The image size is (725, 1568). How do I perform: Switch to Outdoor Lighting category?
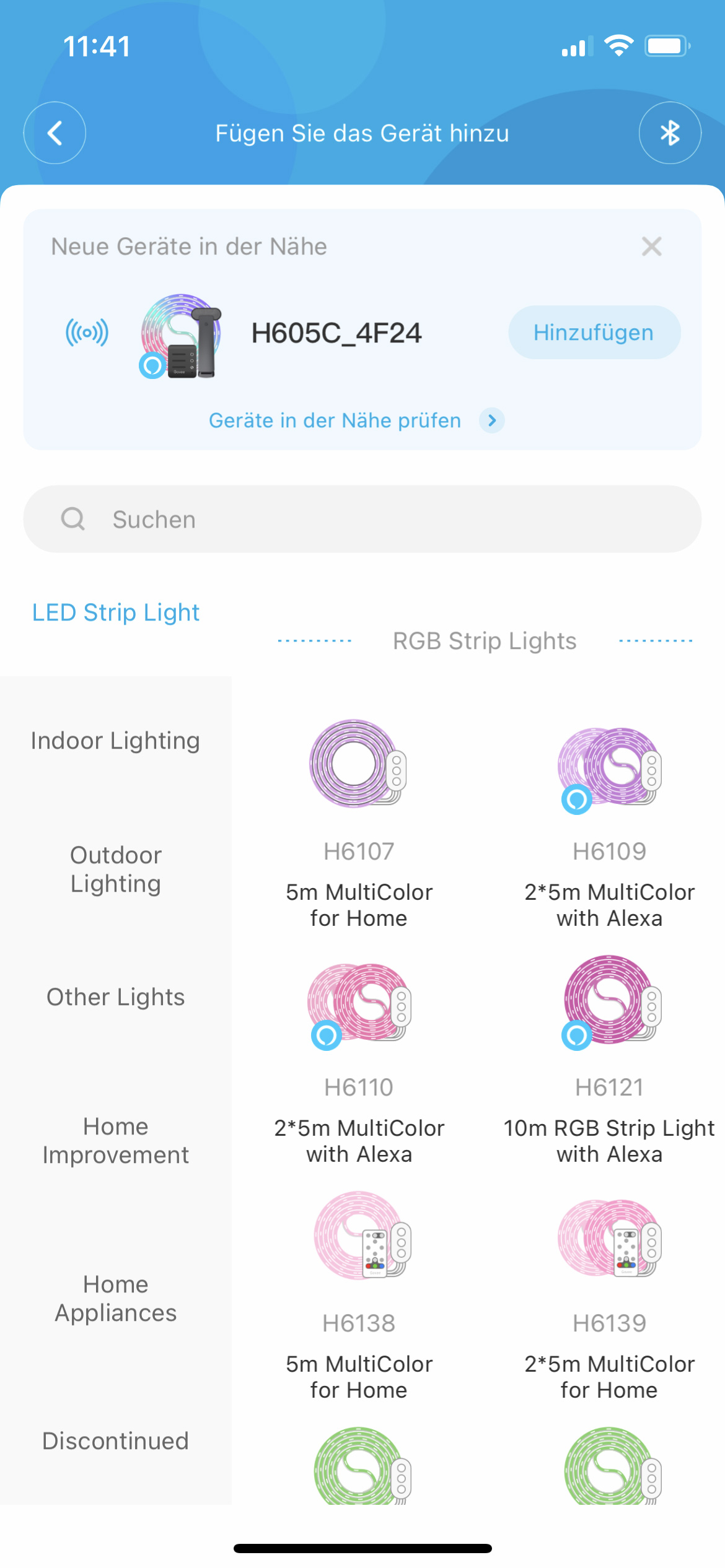[116, 869]
